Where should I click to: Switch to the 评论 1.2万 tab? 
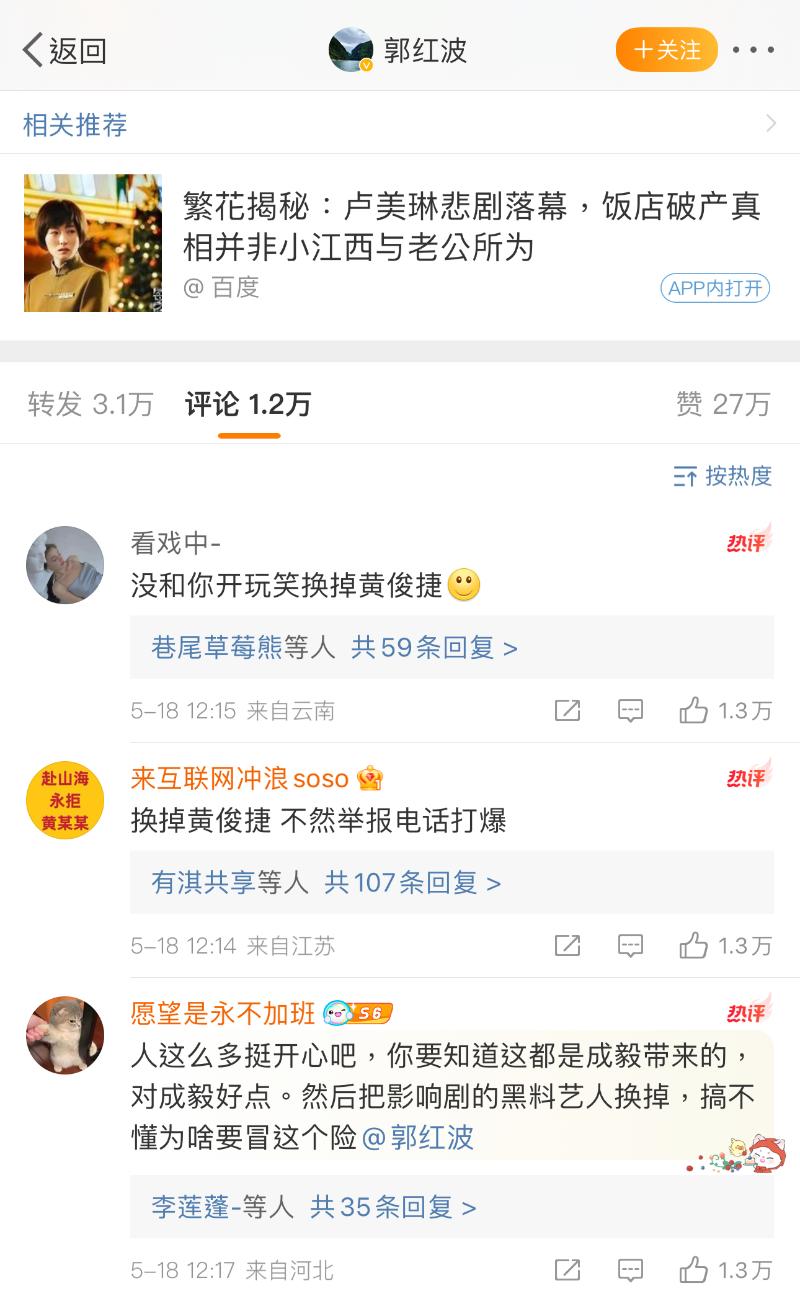pyautogui.click(x=248, y=404)
